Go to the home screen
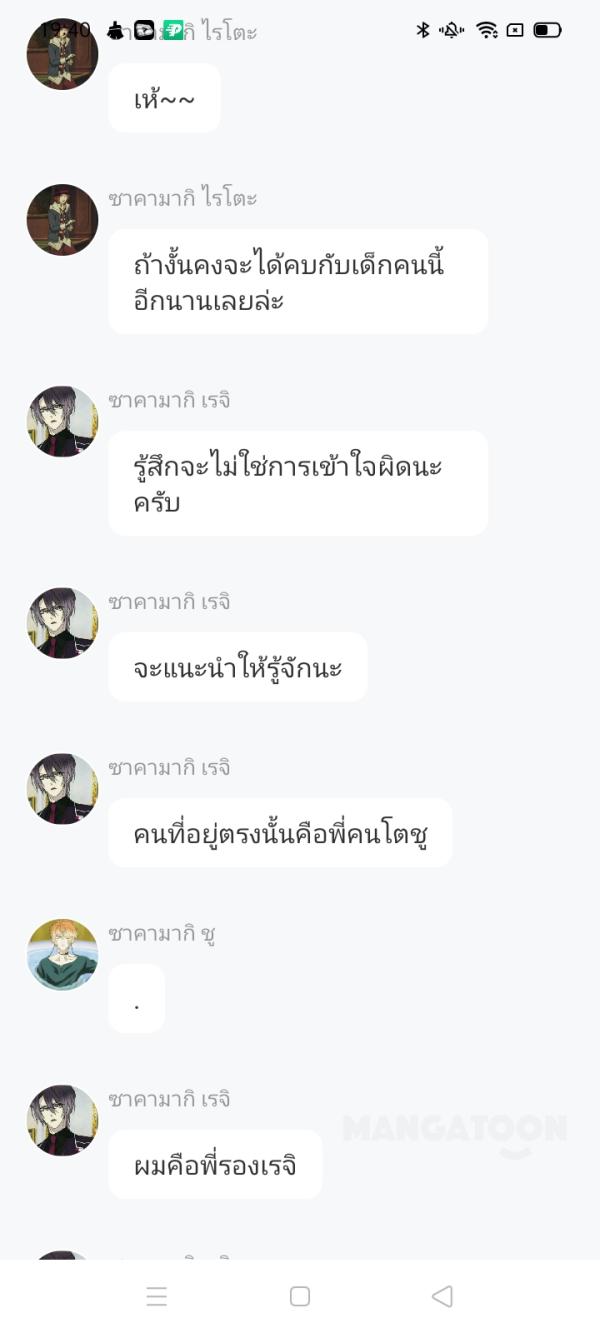 [299, 1296]
